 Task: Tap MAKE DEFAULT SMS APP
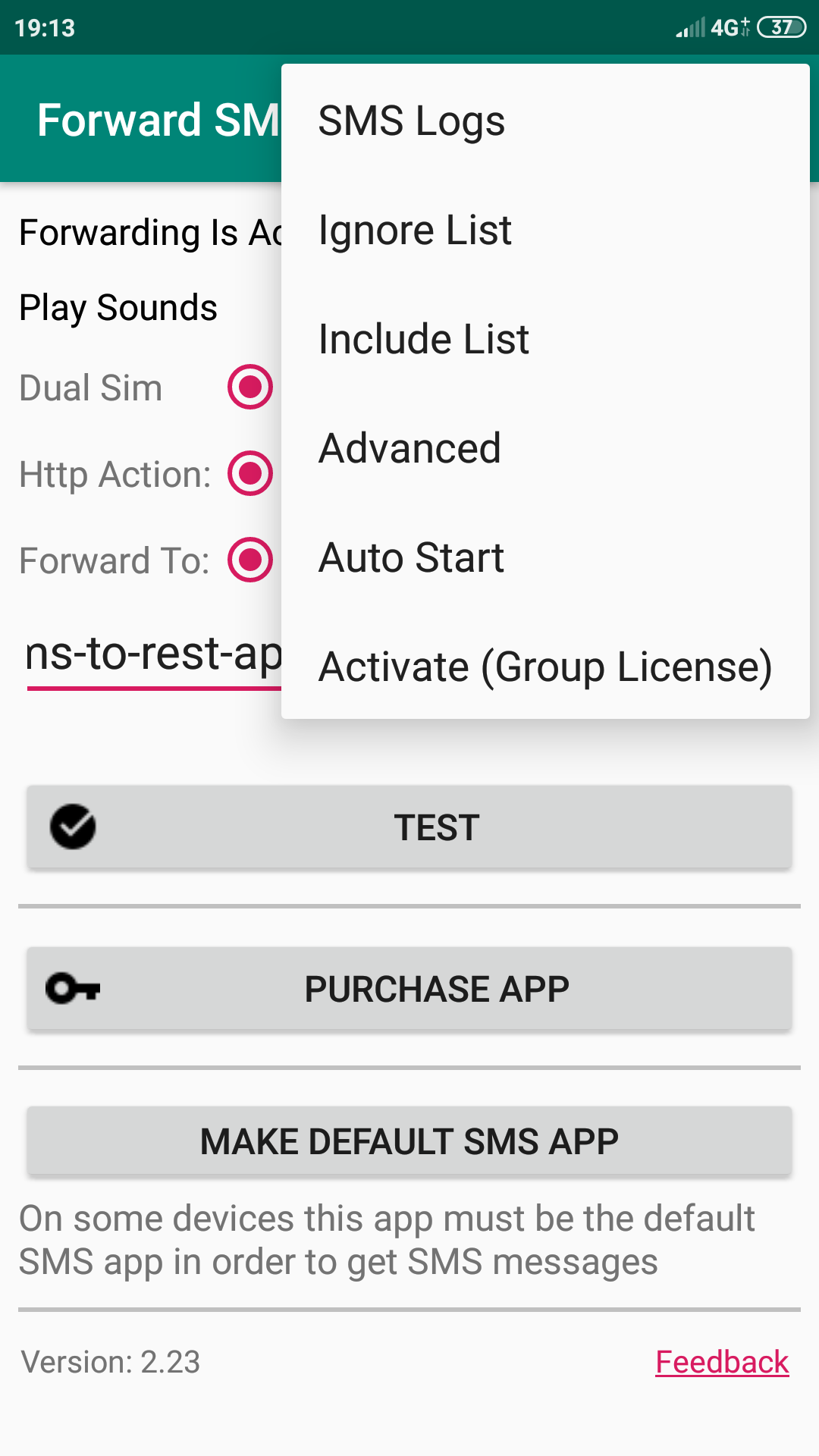(x=409, y=1141)
